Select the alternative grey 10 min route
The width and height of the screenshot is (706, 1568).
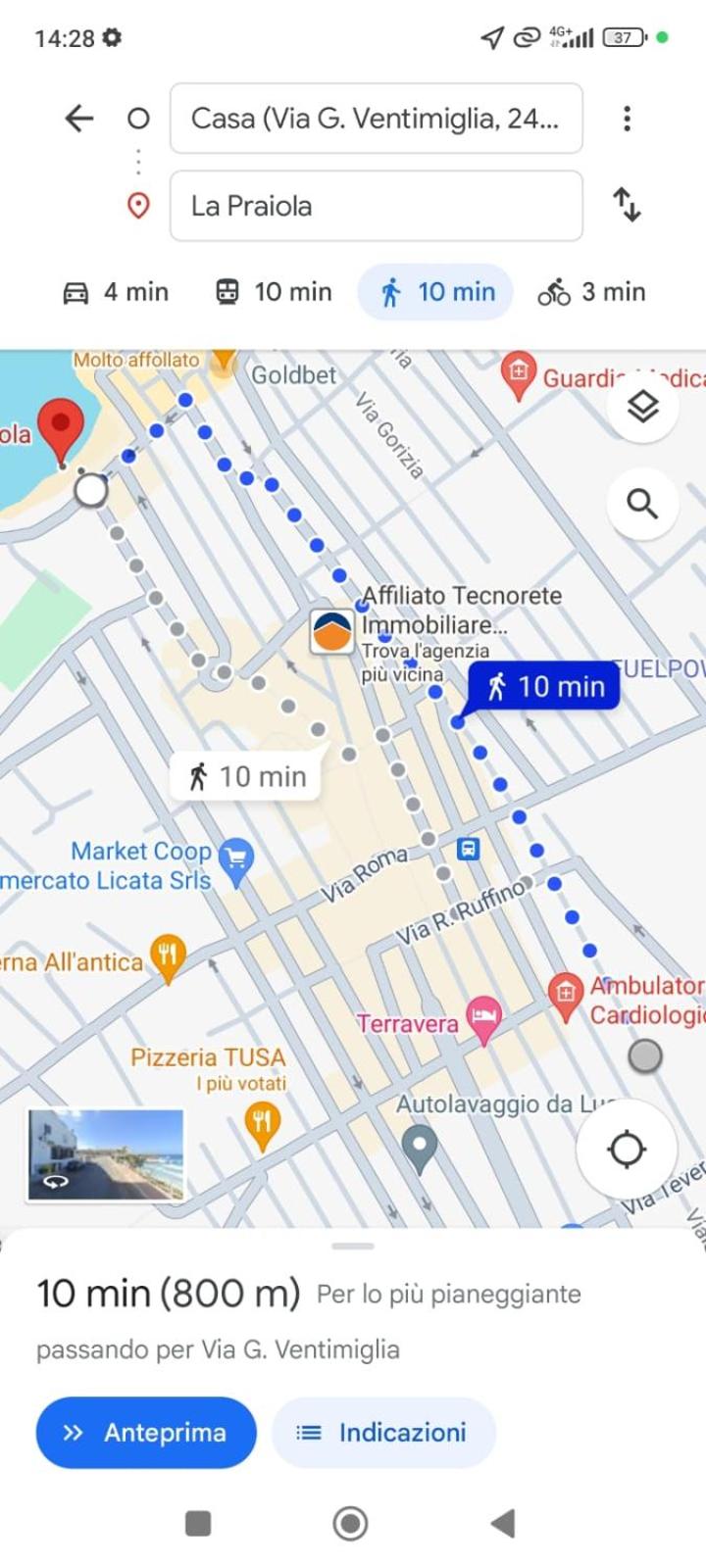point(246,776)
